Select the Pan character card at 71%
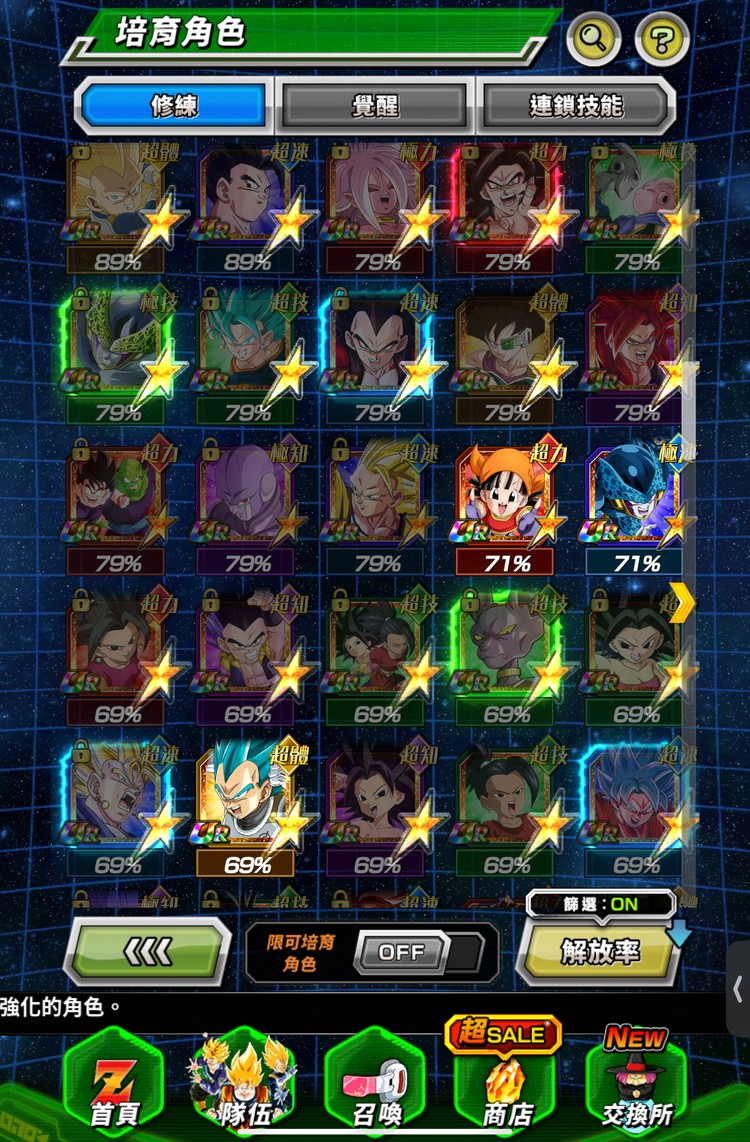Viewport: 750px width, 1142px height. [x=507, y=505]
